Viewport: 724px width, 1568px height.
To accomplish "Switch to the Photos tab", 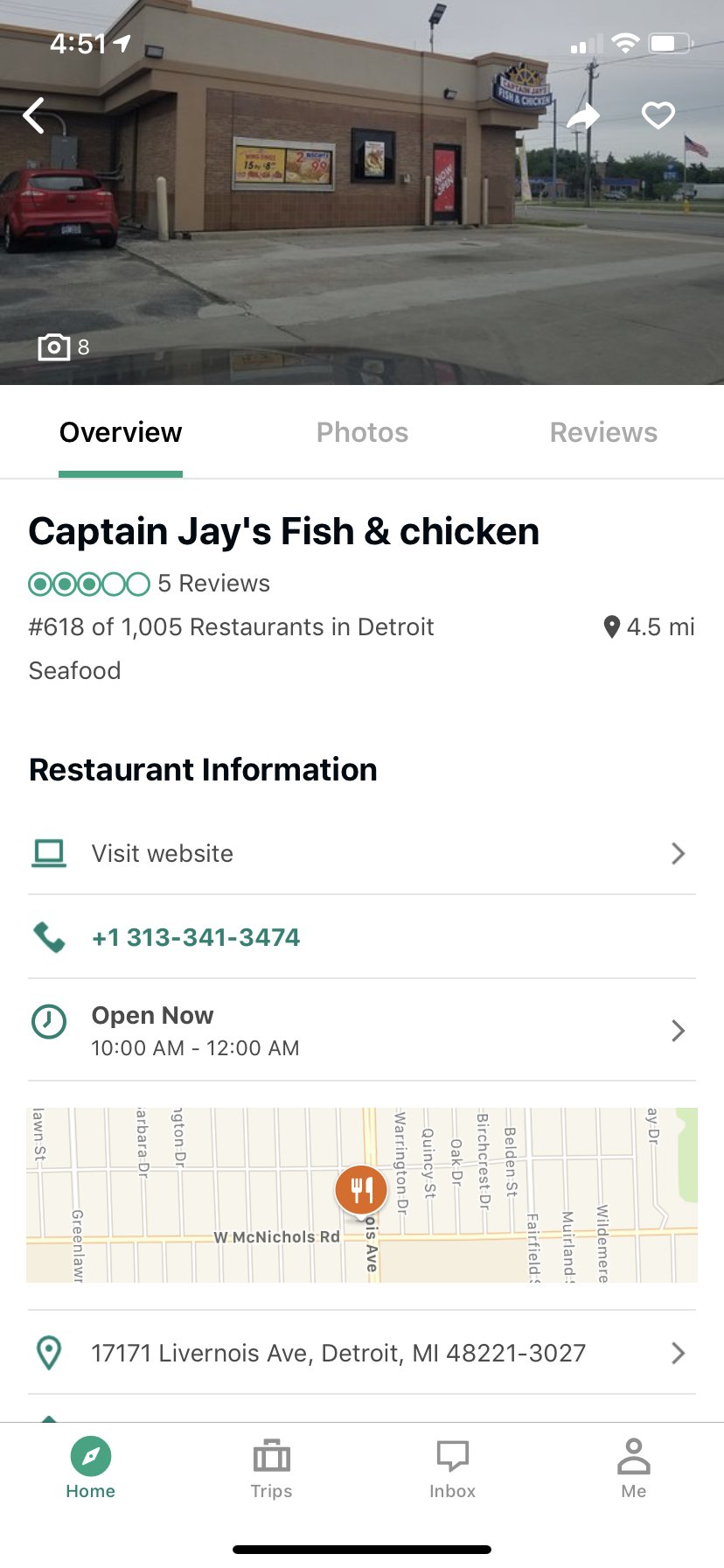I will [x=362, y=431].
